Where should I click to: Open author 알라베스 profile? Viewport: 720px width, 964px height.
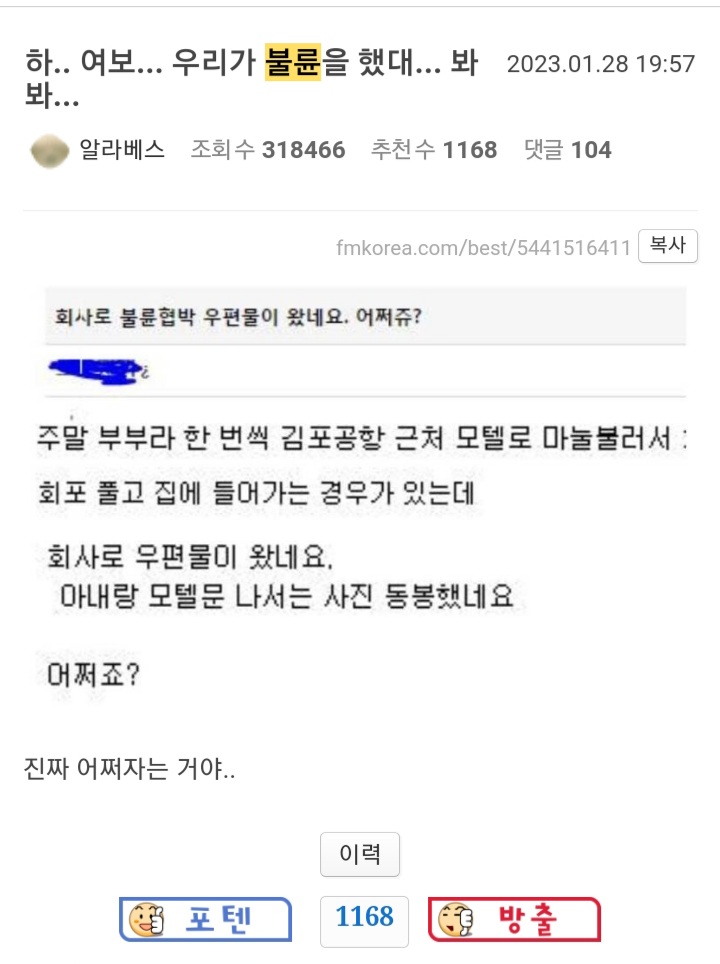click(x=122, y=150)
